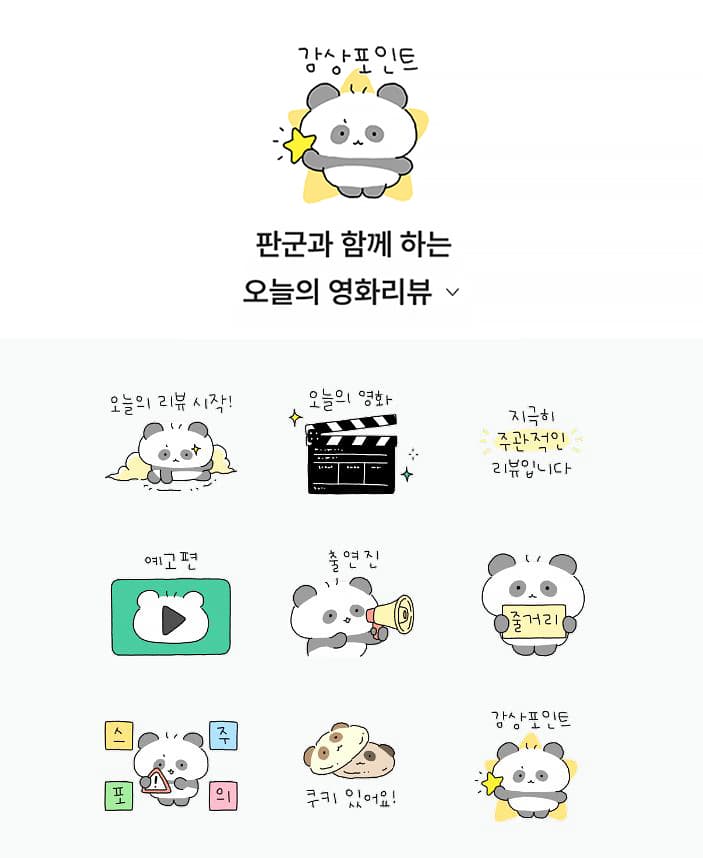Expand the 오늘의 영화리뷰 title chevron
Viewport: 703px width, 858px height.
pos(452,293)
